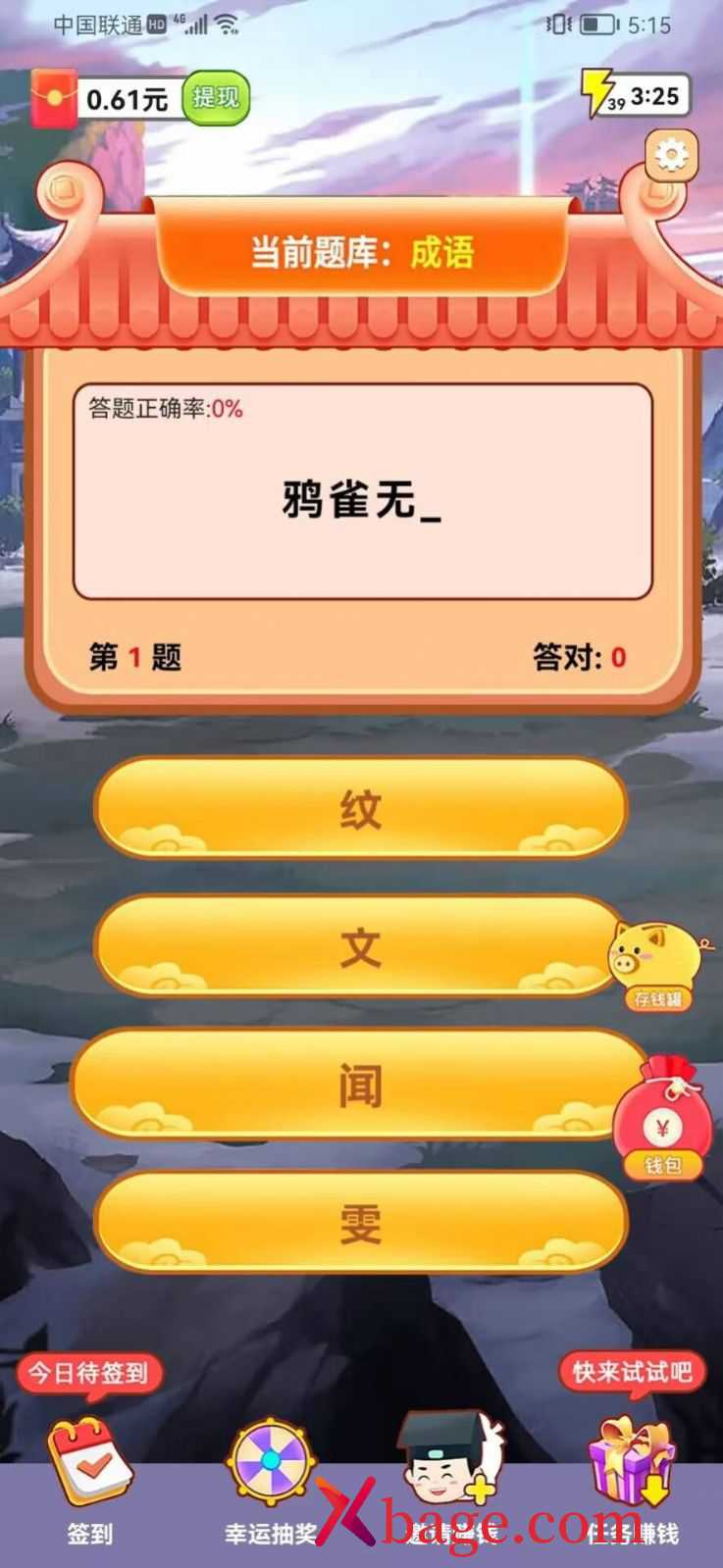Image resolution: width=723 pixels, height=1568 pixels.
Task: Open the 钱包 wallet bag
Action: (663, 1118)
